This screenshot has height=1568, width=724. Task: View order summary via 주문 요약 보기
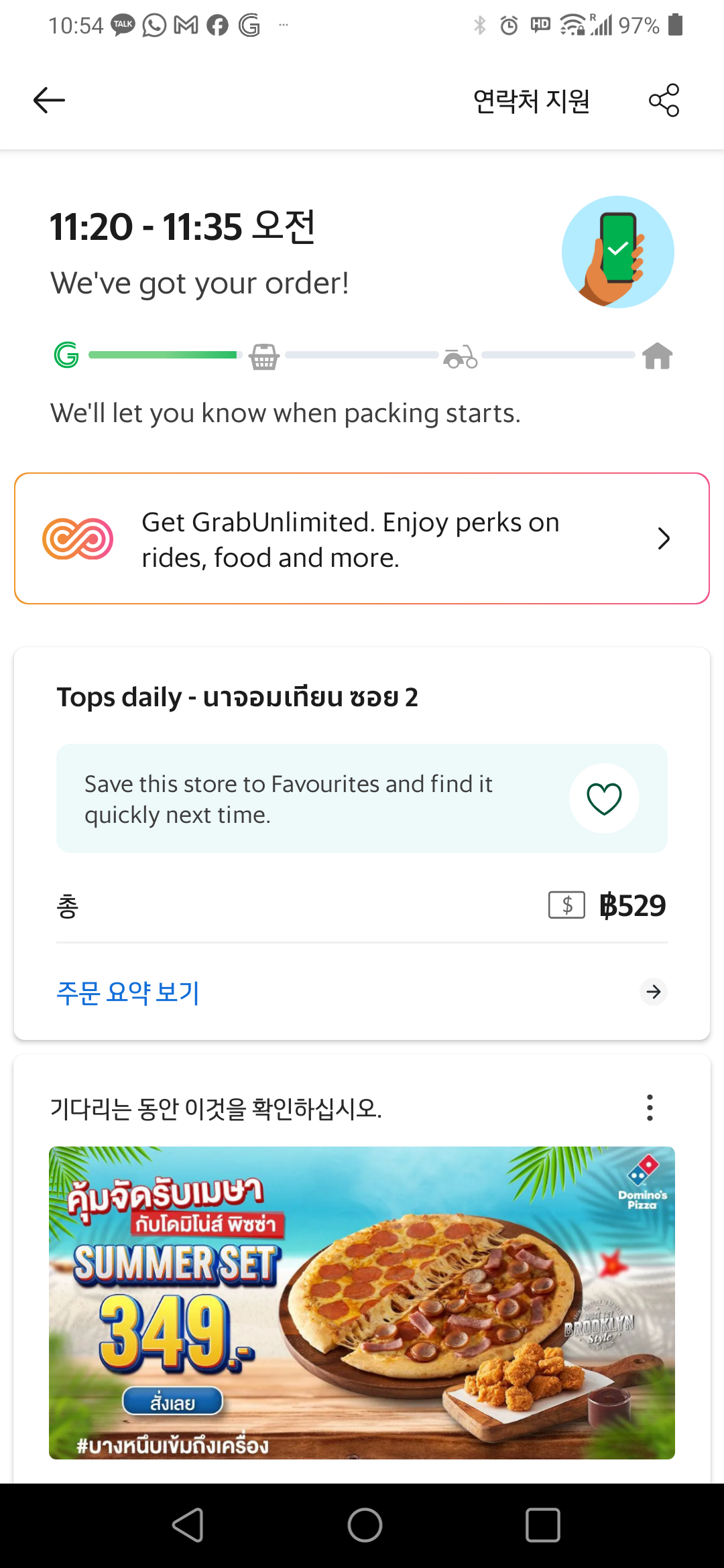pyautogui.click(x=128, y=992)
